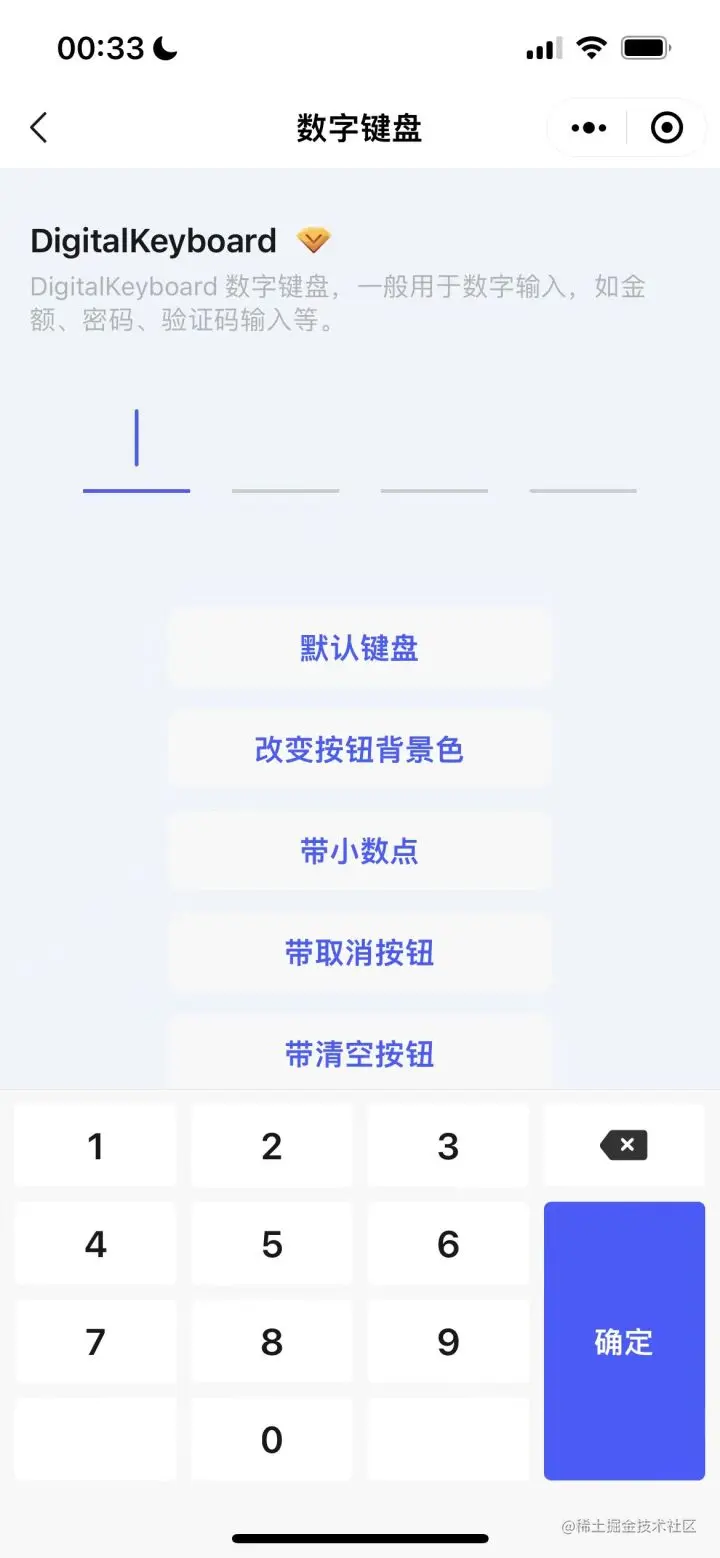
Task: Choose the 带取消按钮 option
Action: [x=359, y=953]
